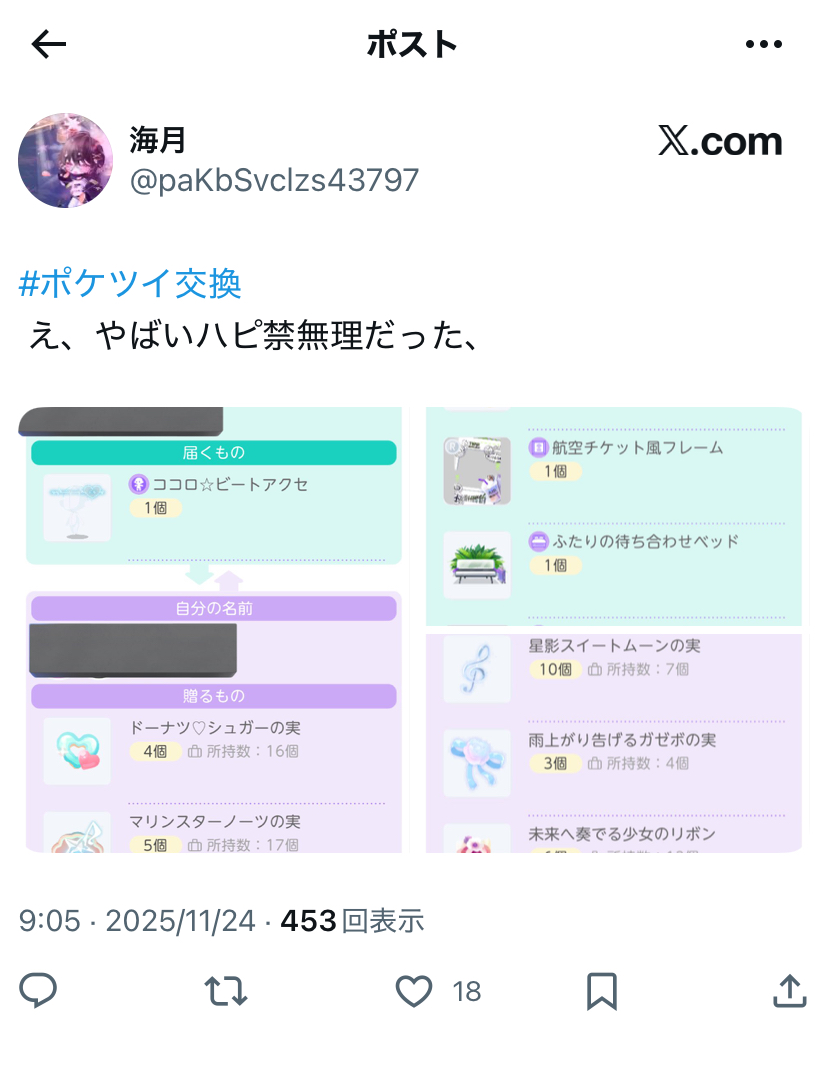Open the #ポケツイ交換 hashtag

pos(130,284)
